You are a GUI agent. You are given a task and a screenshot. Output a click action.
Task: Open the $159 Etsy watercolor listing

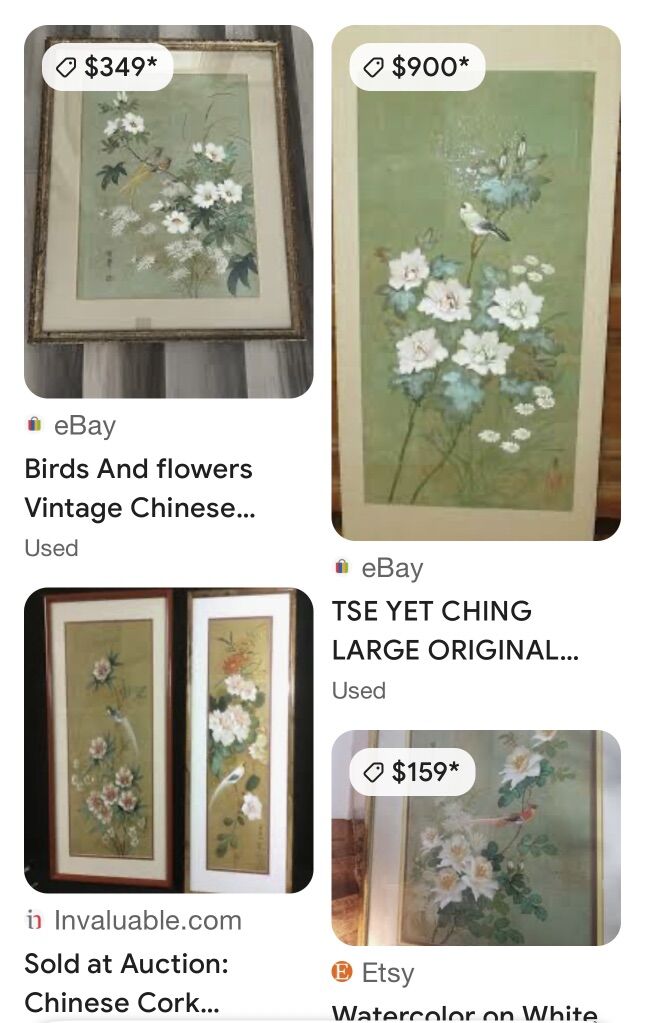coord(476,838)
